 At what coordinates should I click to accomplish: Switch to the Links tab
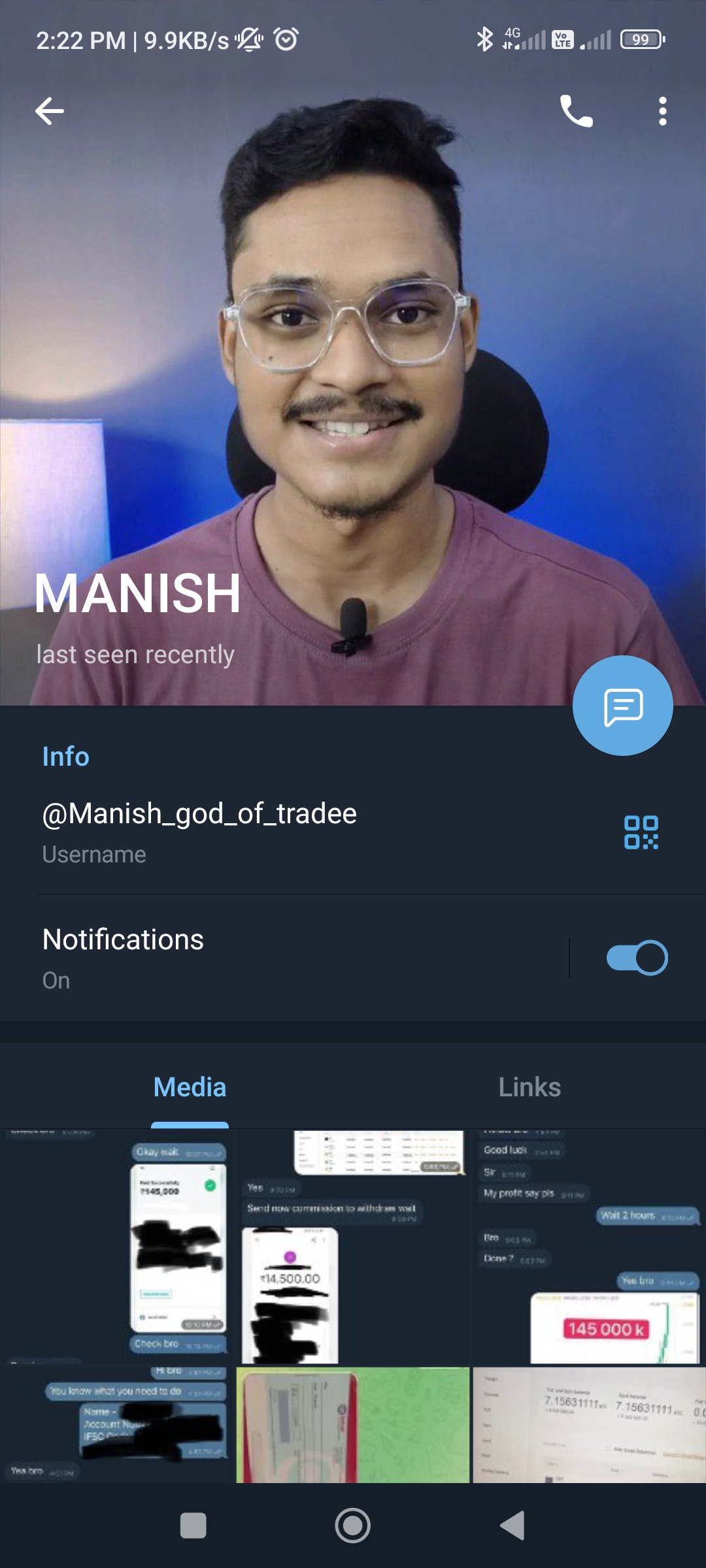click(529, 1087)
